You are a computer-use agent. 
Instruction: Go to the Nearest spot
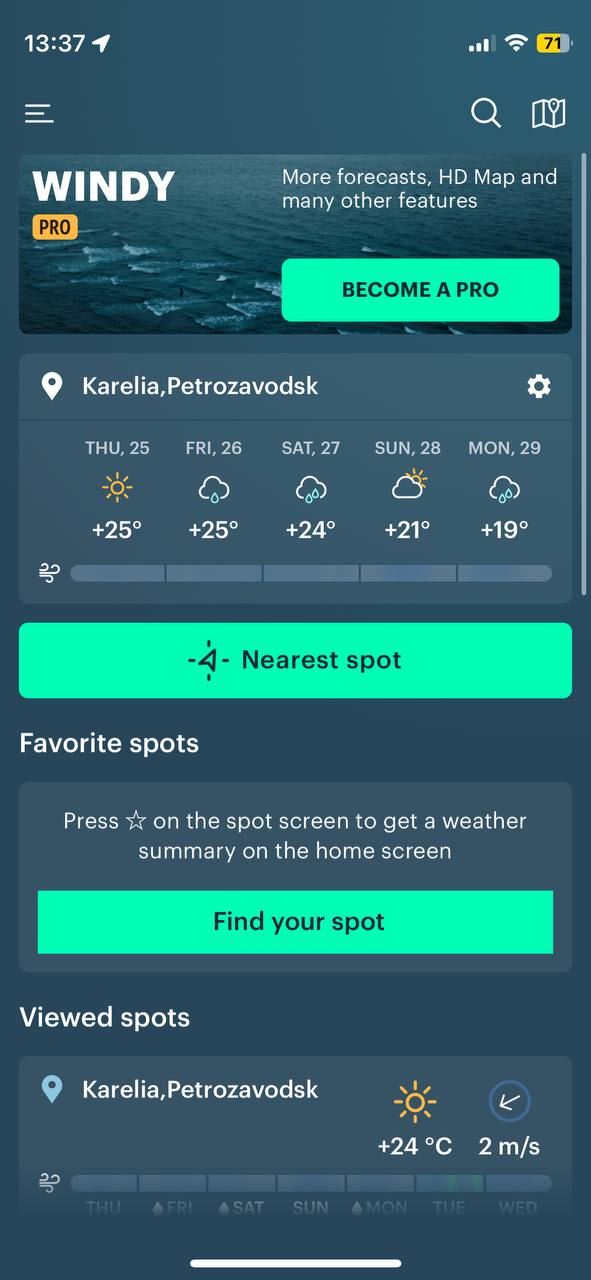[295, 660]
